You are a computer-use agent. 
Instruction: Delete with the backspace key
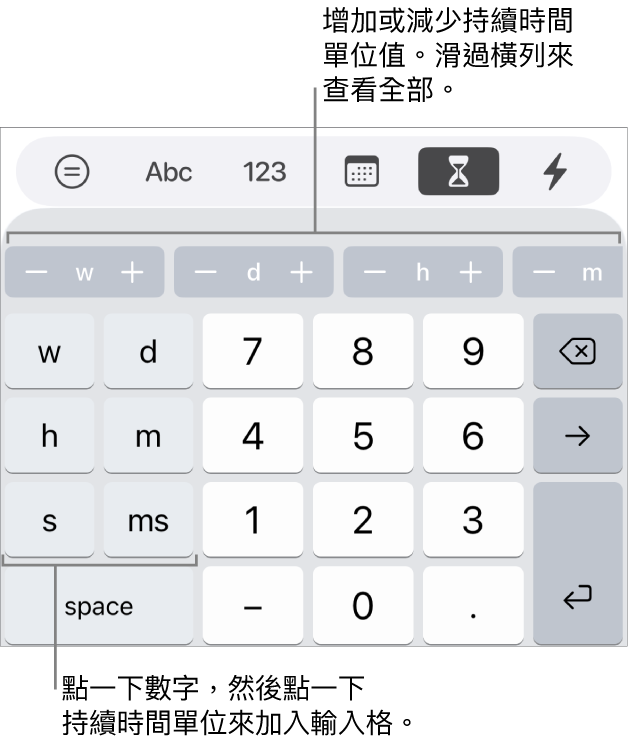(577, 351)
